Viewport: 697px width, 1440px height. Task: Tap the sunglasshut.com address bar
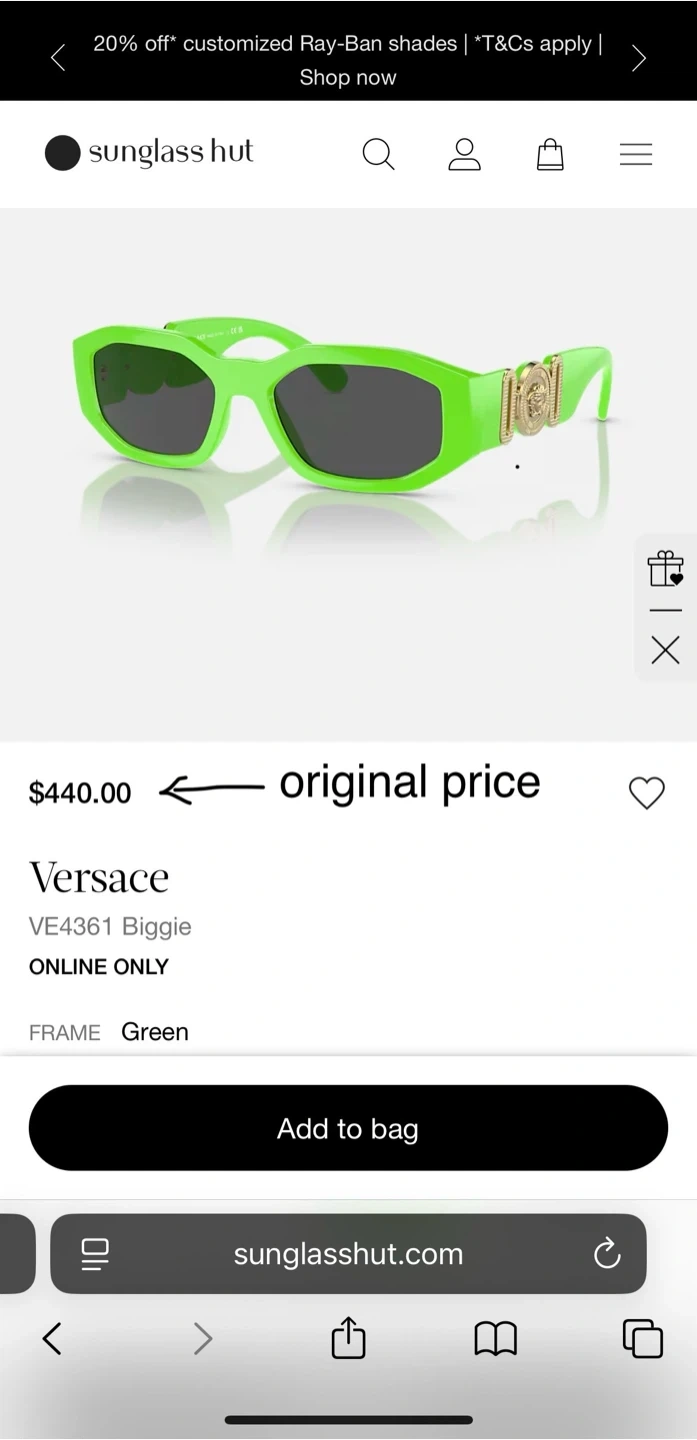pyautogui.click(x=348, y=1254)
